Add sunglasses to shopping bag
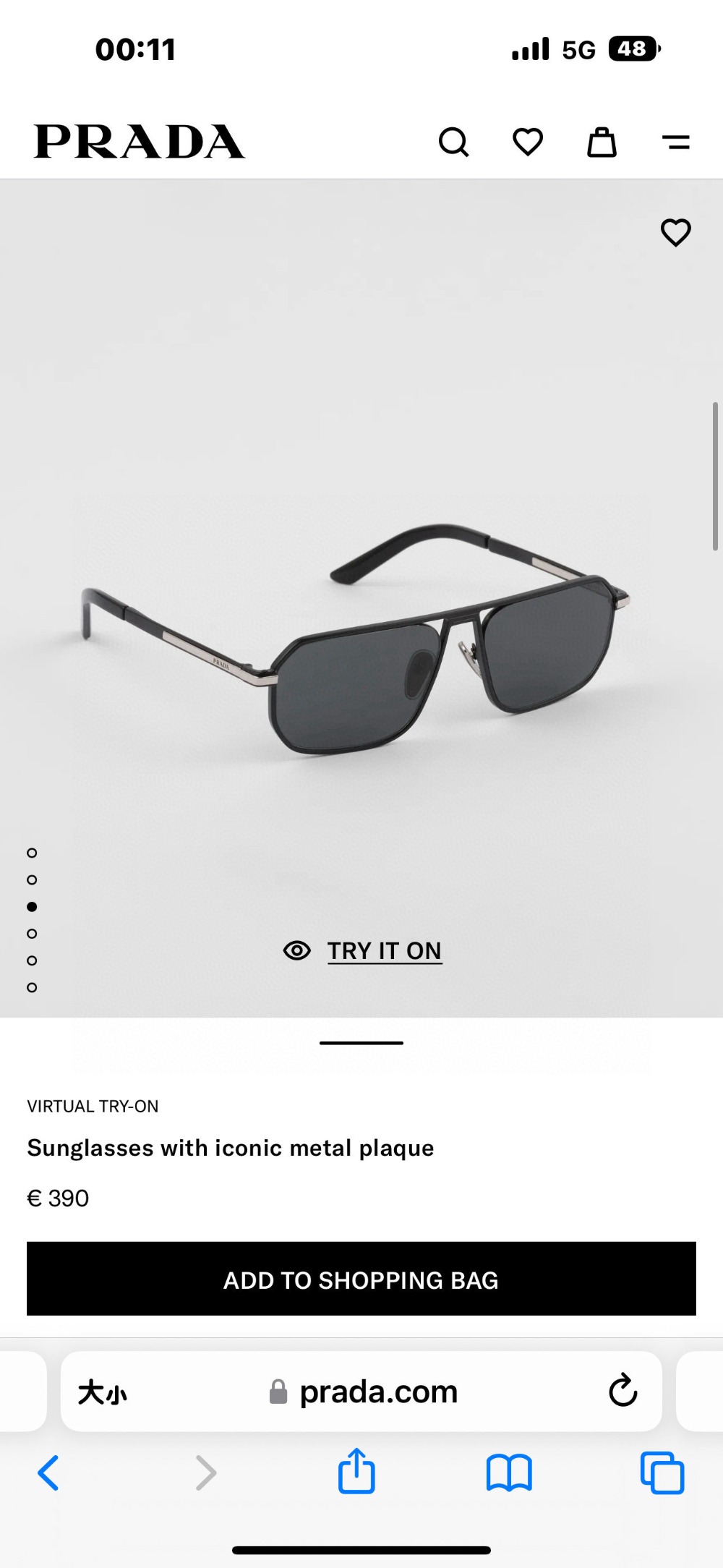 click(361, 1279)
